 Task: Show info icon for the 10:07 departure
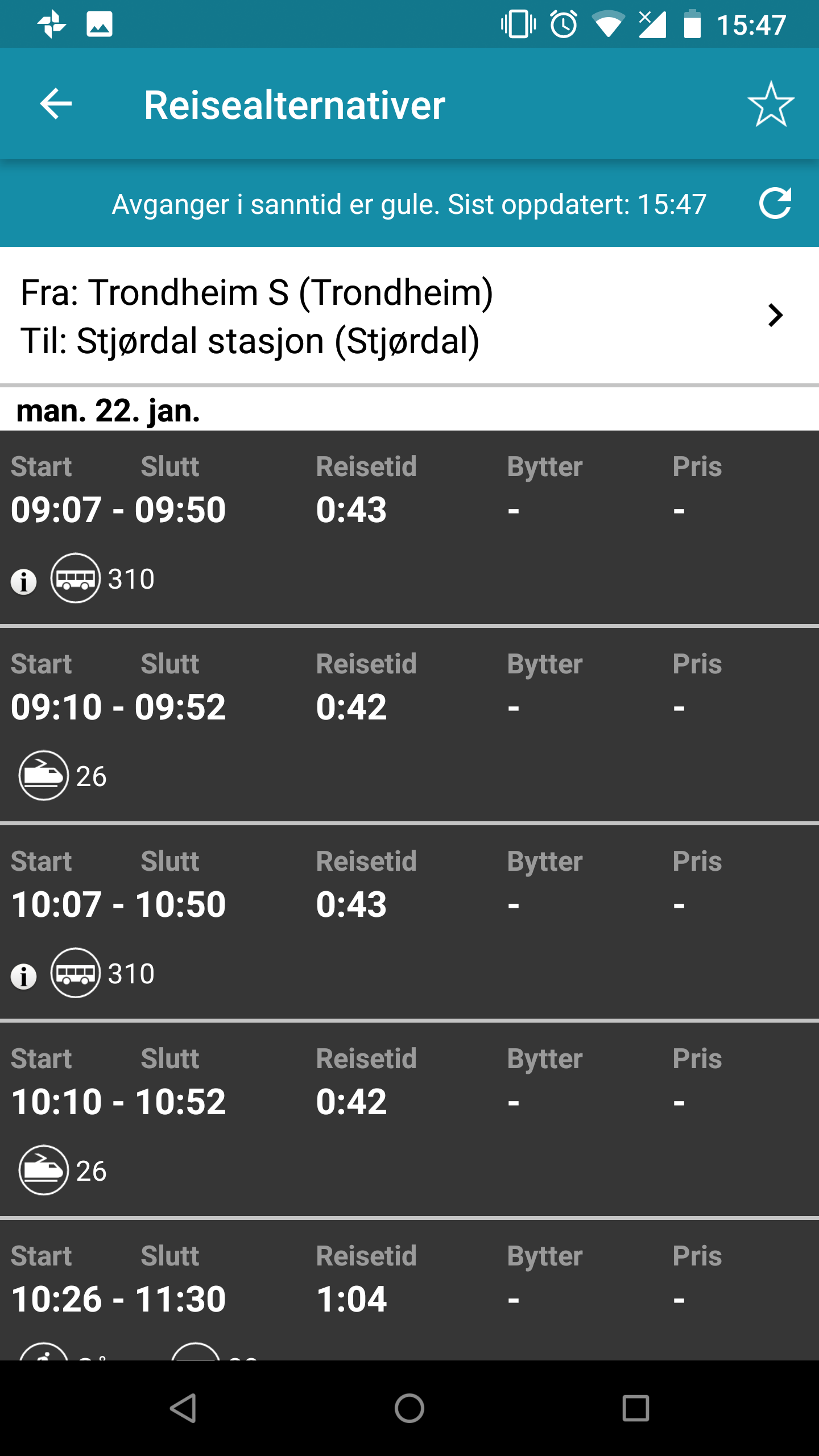coord(24,976)
